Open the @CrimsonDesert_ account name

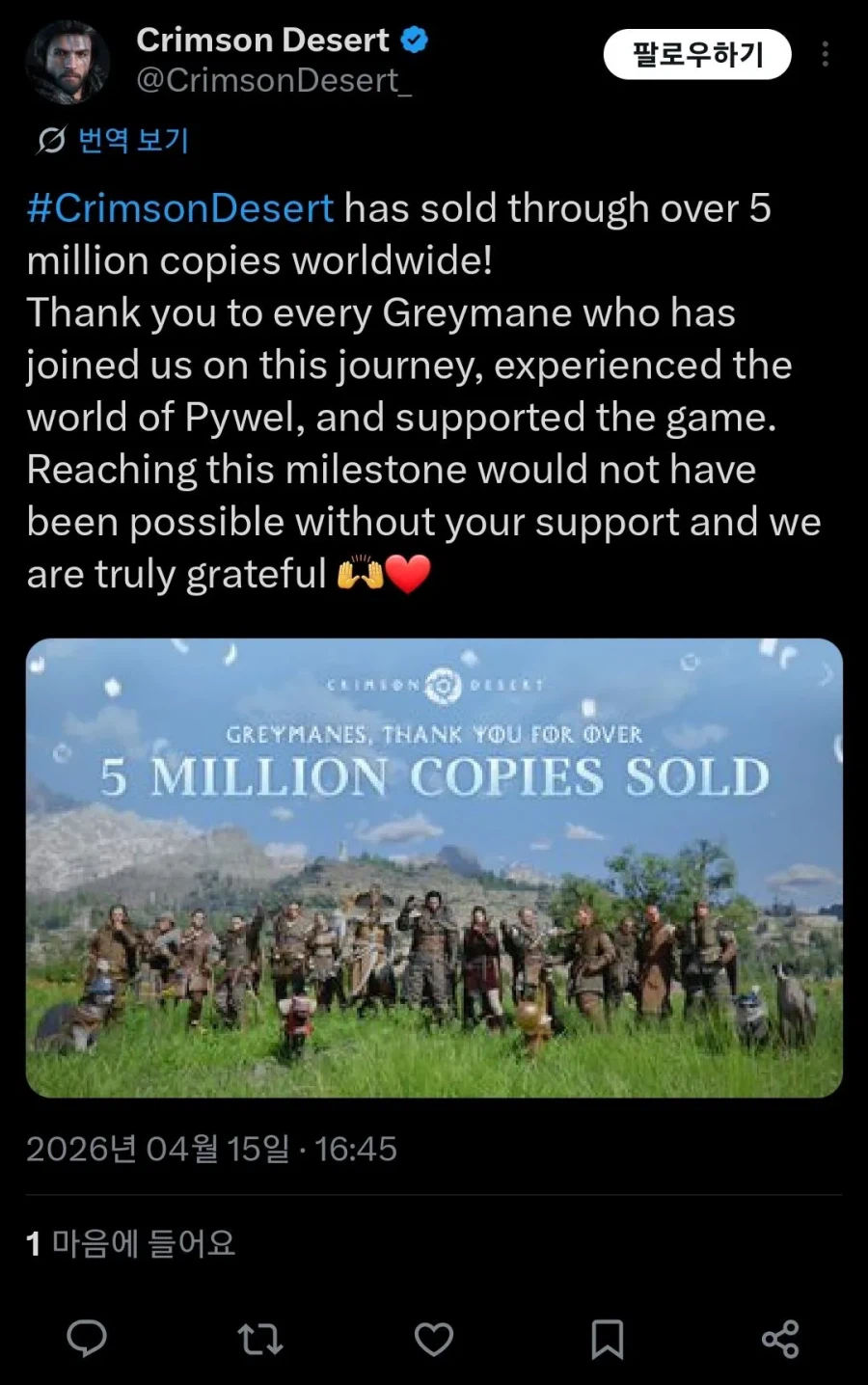click(x=274, y=80)
